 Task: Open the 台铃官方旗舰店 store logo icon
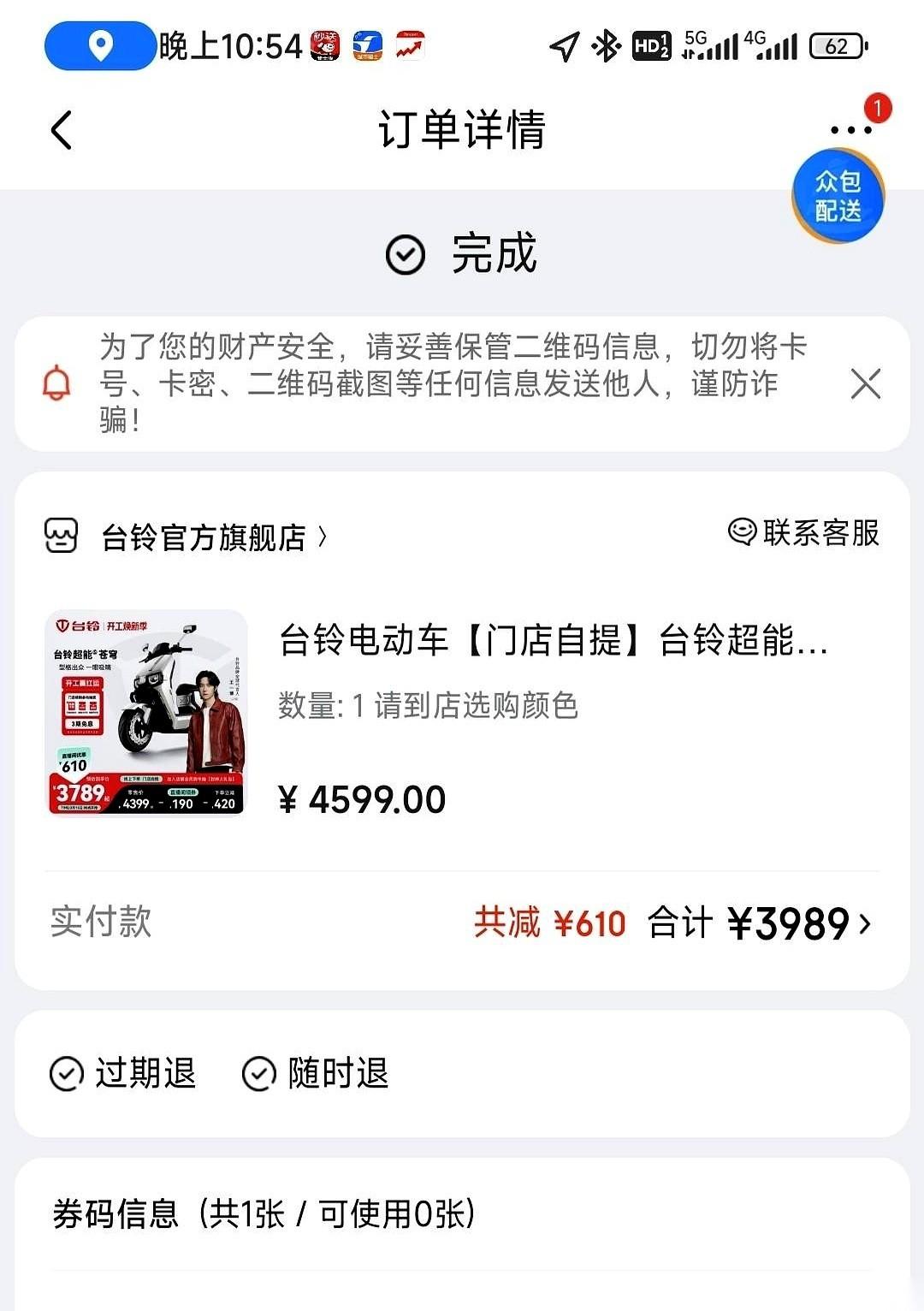pos(59,537)
